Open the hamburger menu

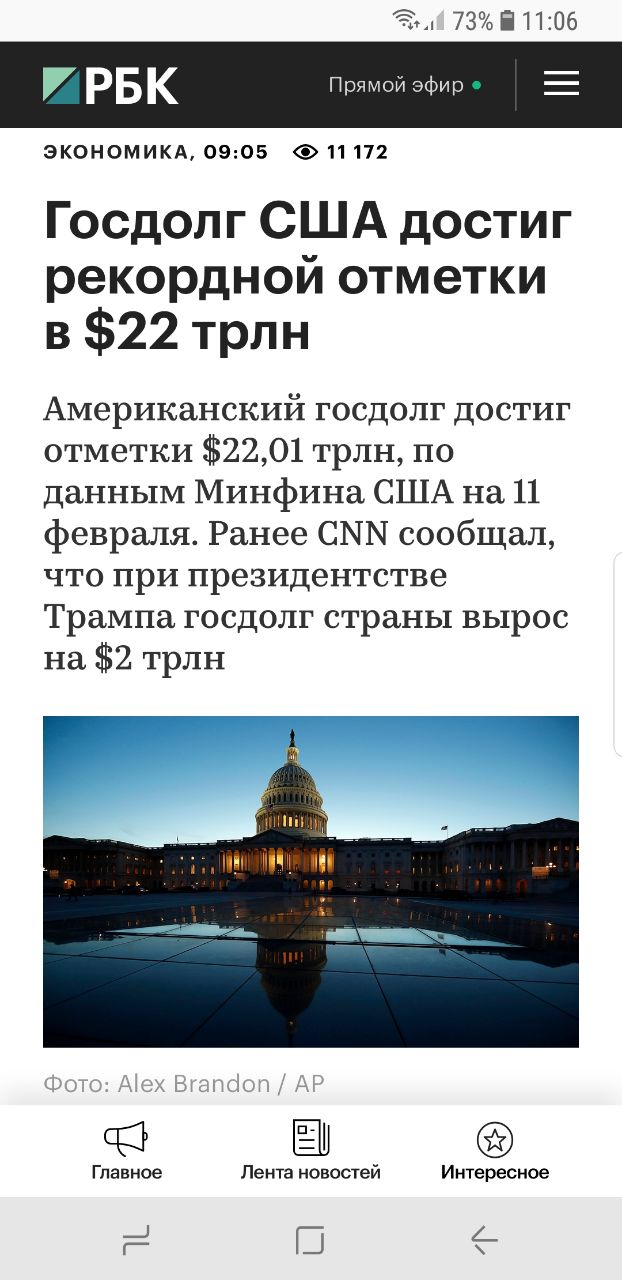pos(561,85)
